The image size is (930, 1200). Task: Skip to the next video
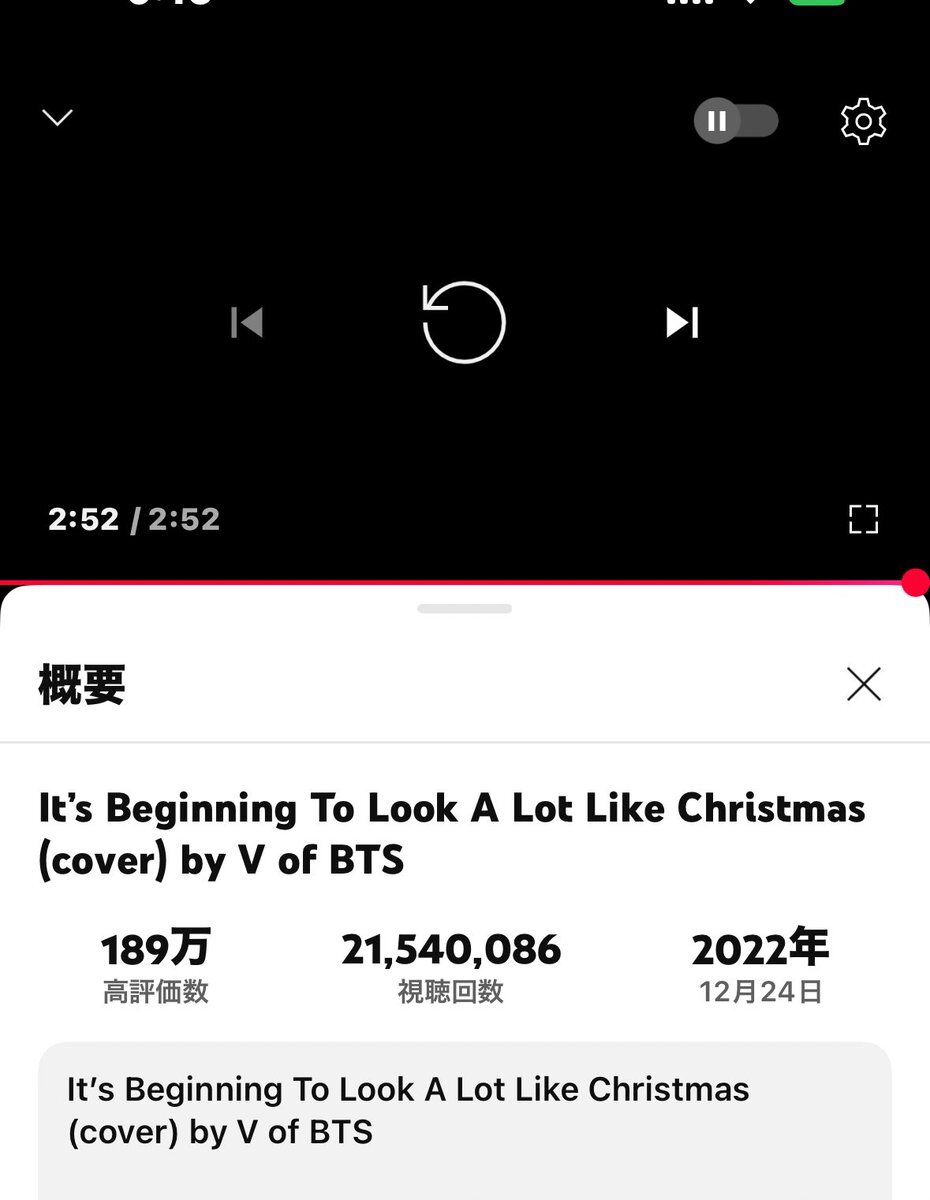(682, 323)
